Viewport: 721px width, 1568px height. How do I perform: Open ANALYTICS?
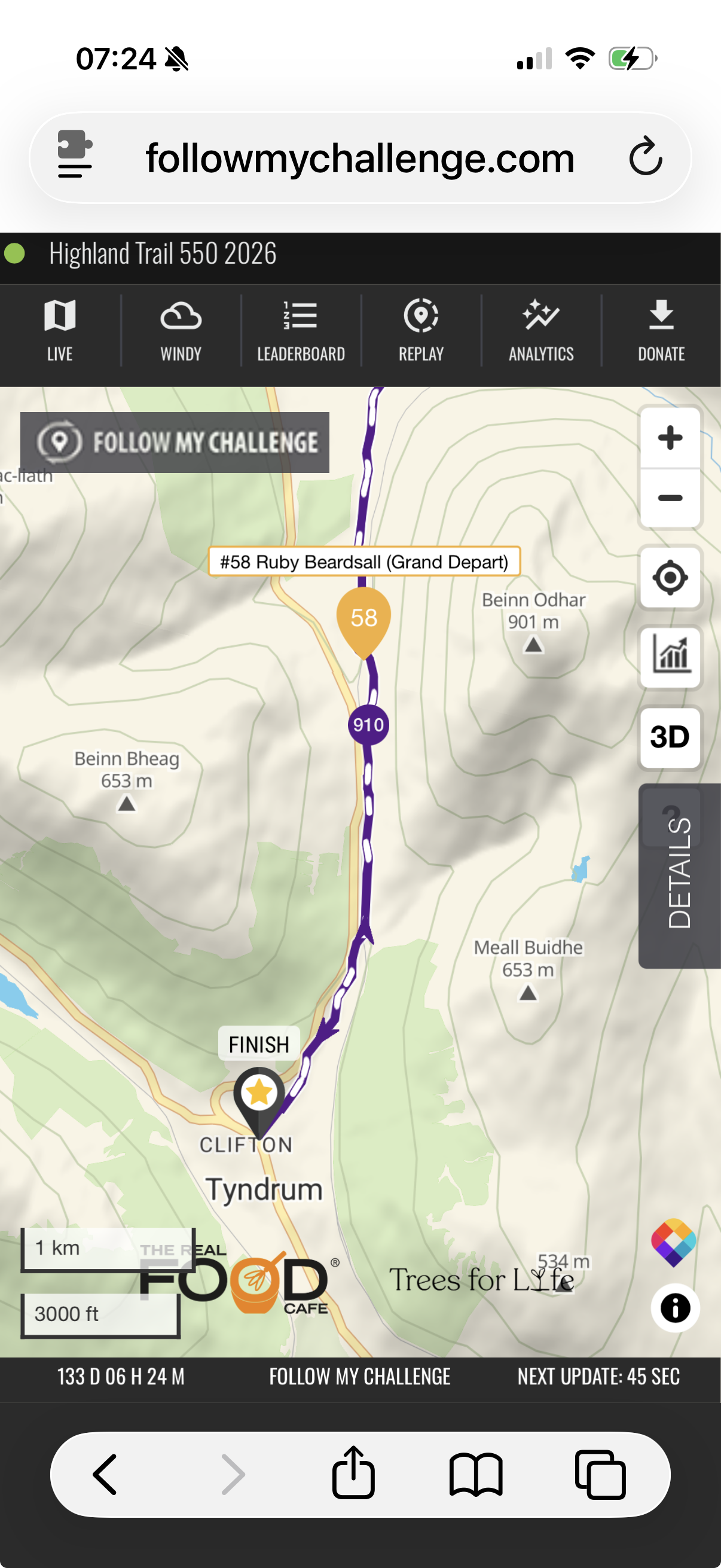[x=541, y=331]
